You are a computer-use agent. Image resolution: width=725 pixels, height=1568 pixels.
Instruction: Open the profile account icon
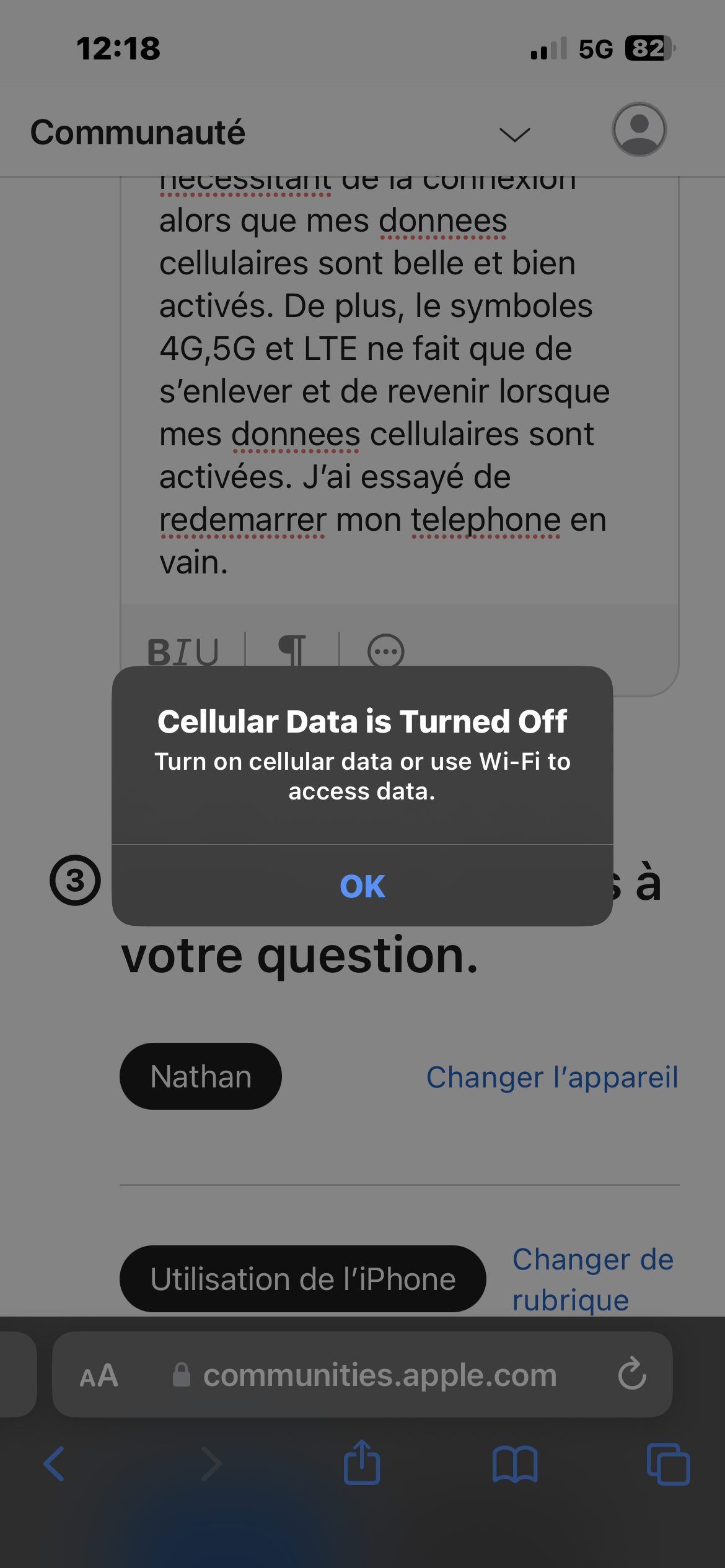coord(639,130)
